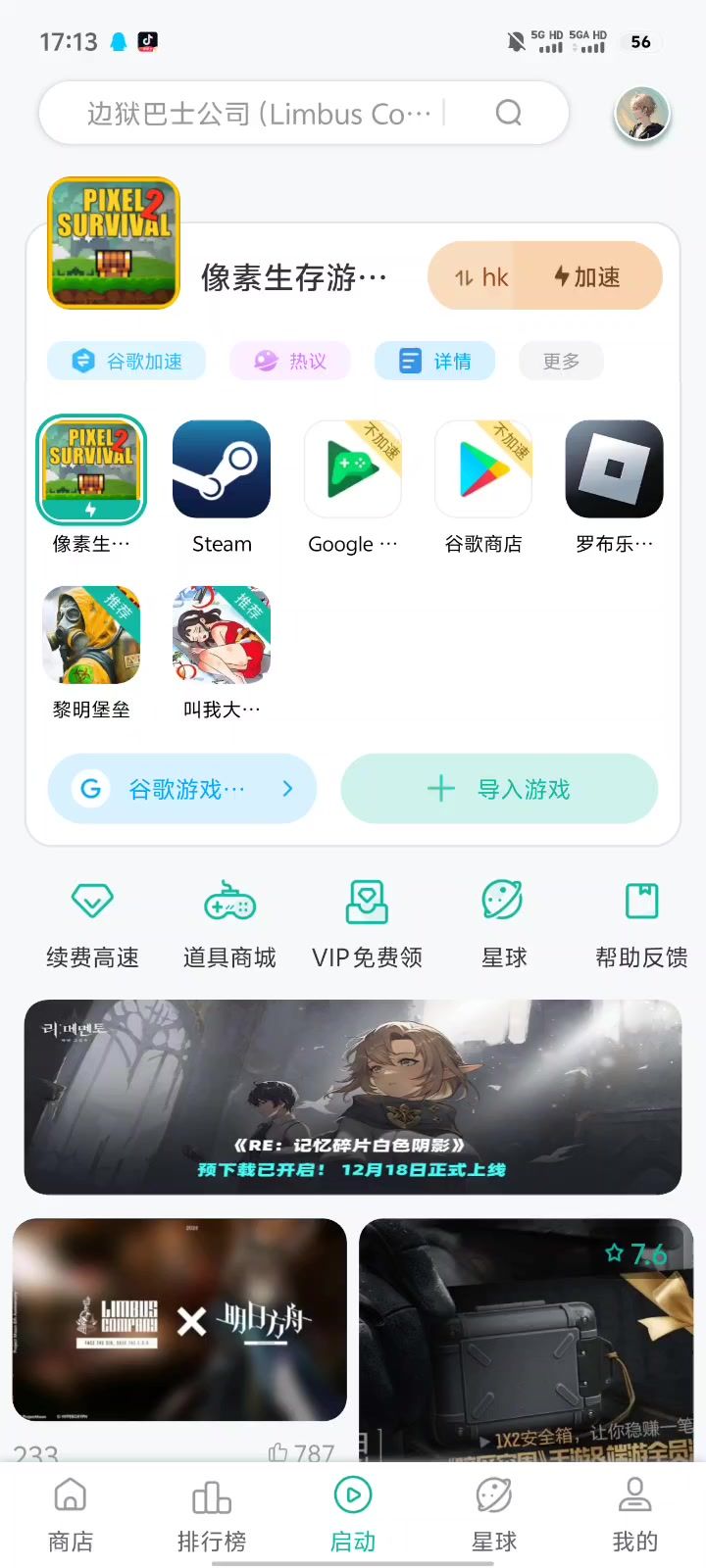Viewport: 706px width, 1568px height.
Task: Open the profile avatar
Action: click(x=642, y=113)
